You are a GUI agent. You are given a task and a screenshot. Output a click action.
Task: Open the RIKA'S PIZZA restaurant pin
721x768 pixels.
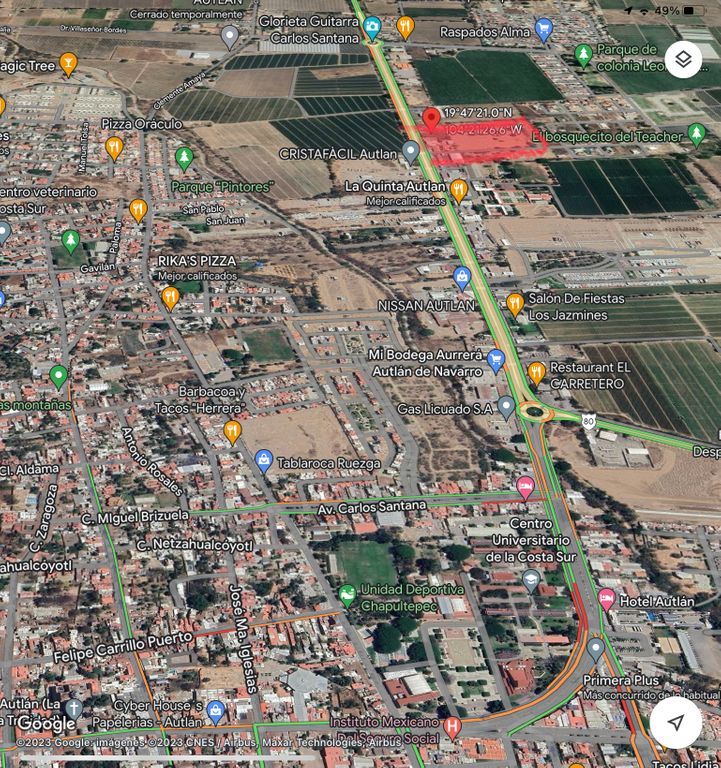pos(170,299)
